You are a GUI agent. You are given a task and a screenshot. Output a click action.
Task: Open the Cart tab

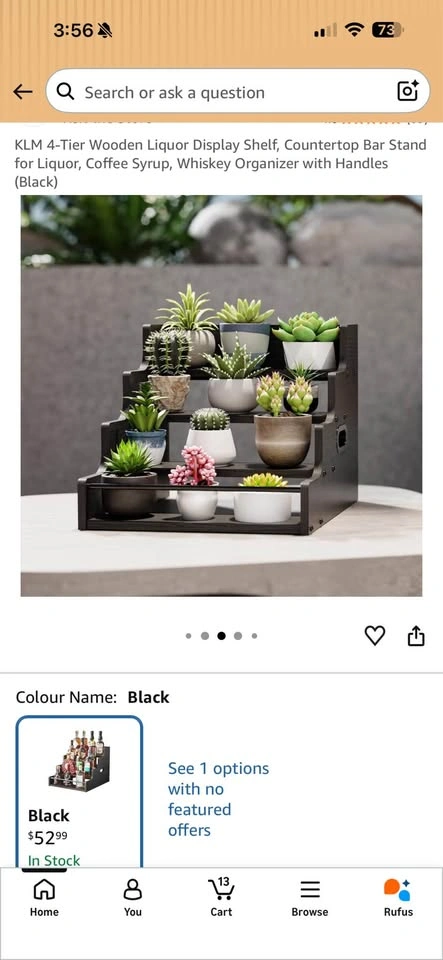tap(222, 898)
